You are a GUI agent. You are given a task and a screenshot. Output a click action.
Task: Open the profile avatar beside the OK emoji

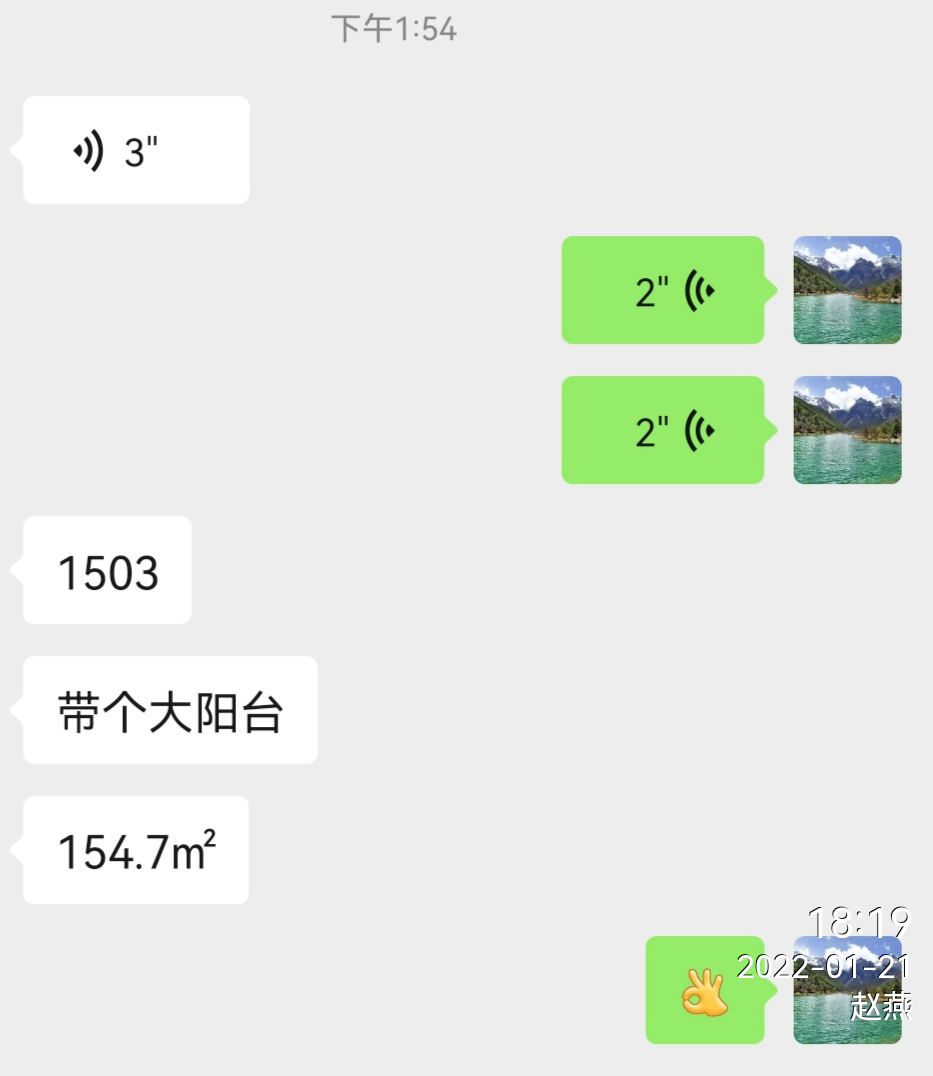(x=847, y=990)
